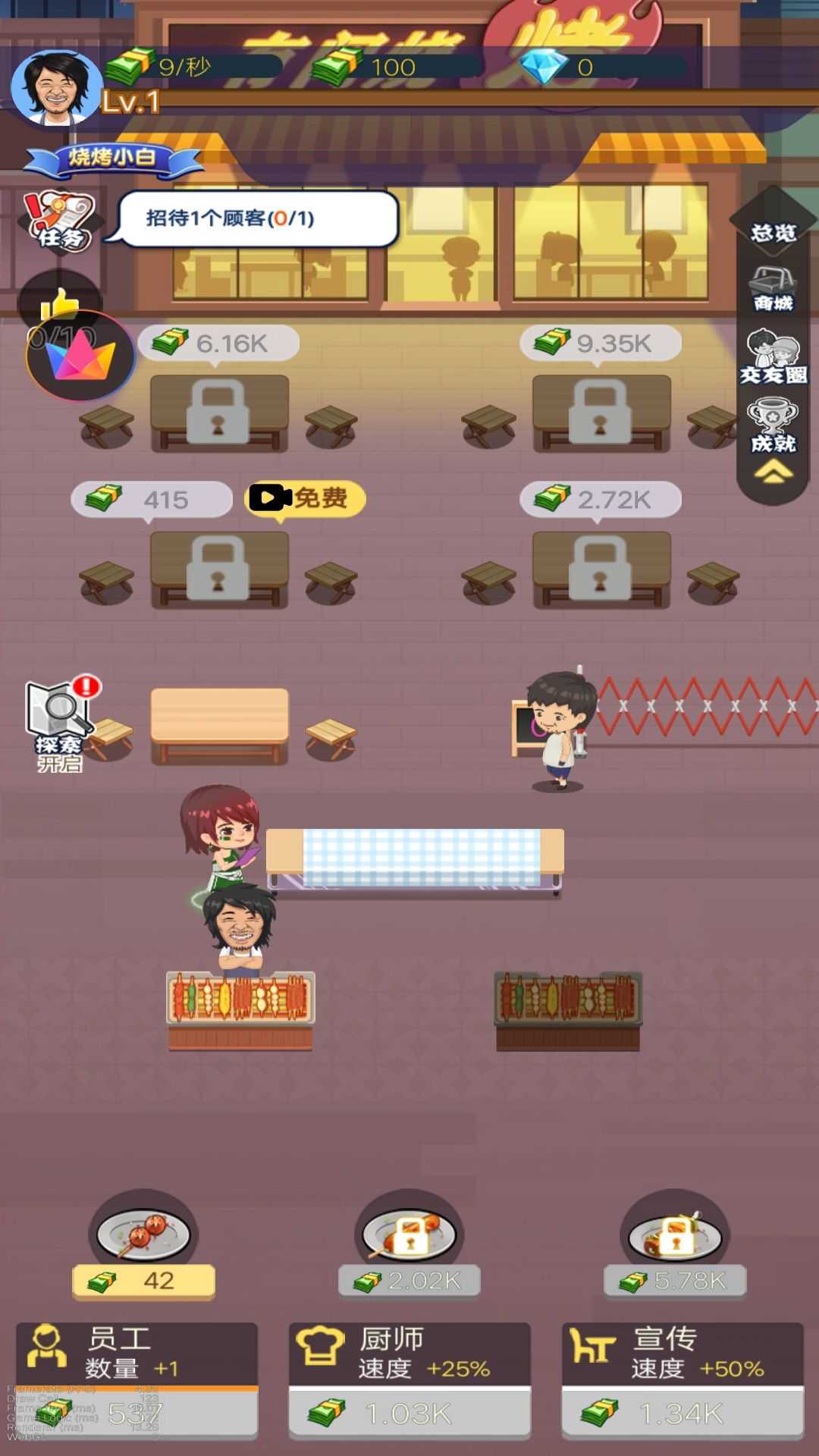Open the 成就 achievements

(x=773, y=426)
